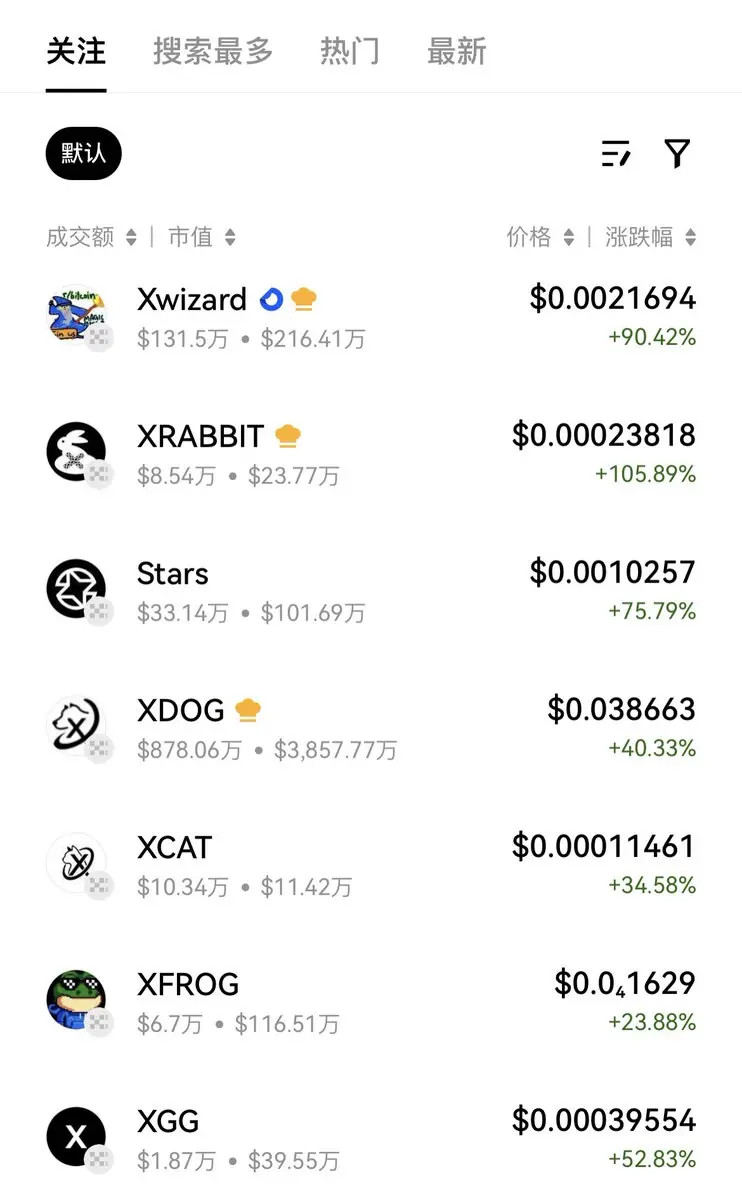The image size is (742, 1200).
Task: Open the Xwizard token row
Action: pos(370,317)
